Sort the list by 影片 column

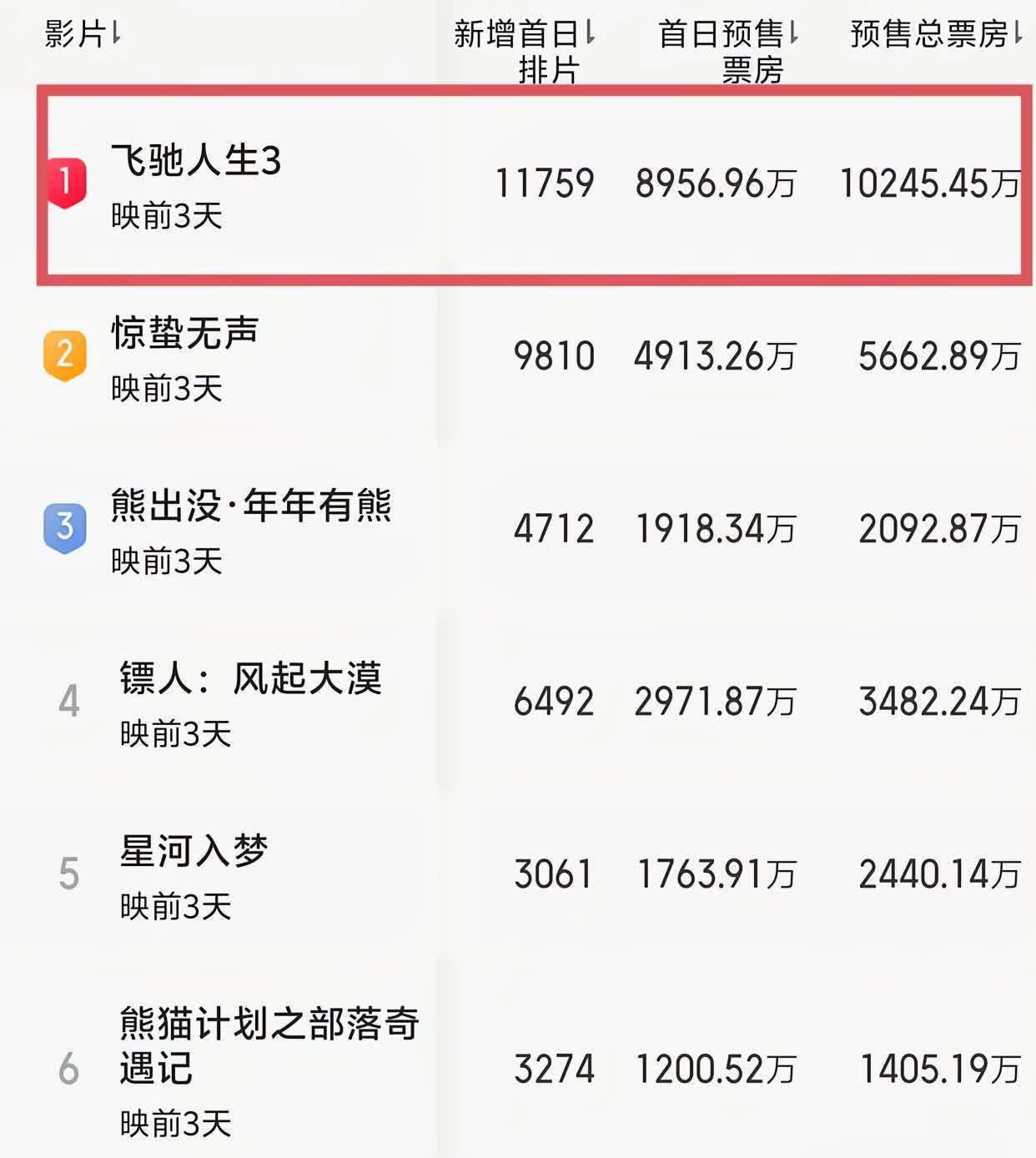[82, 34]
